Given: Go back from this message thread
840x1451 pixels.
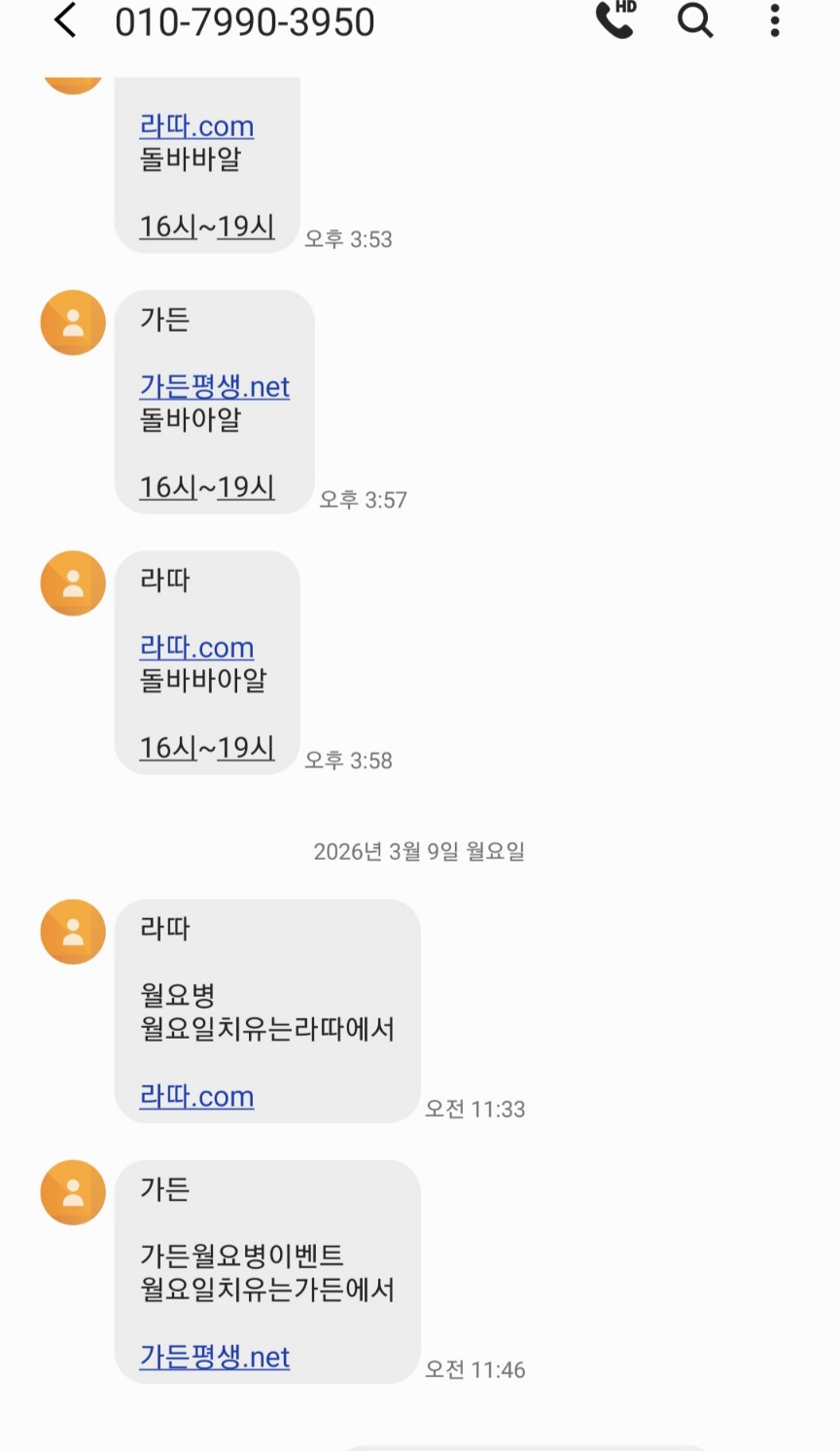Looking at the screenshot, I should (x=65, y=20).
